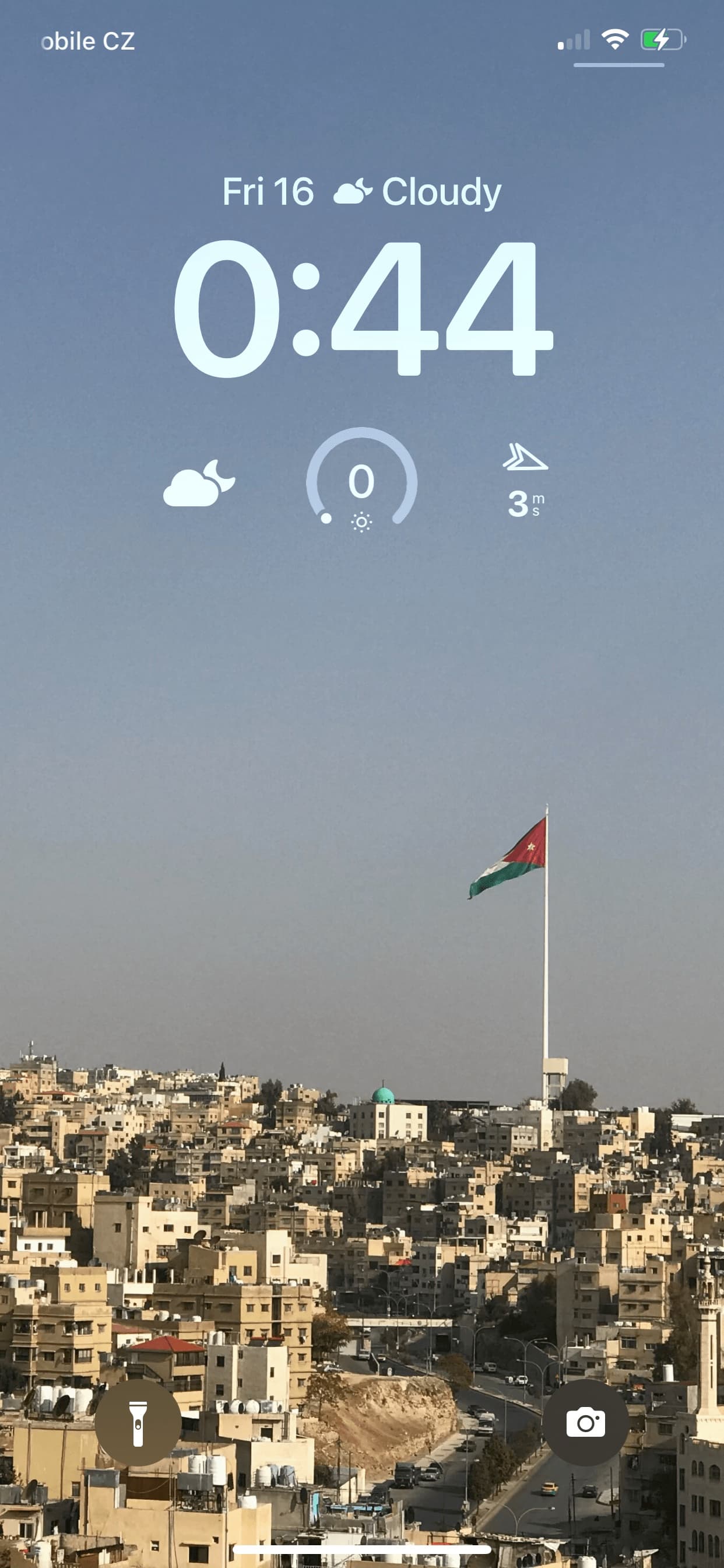724x1568 pixels.
Task: Tap the Wi-Fi icon in the status bar
Action: [614, 40]
